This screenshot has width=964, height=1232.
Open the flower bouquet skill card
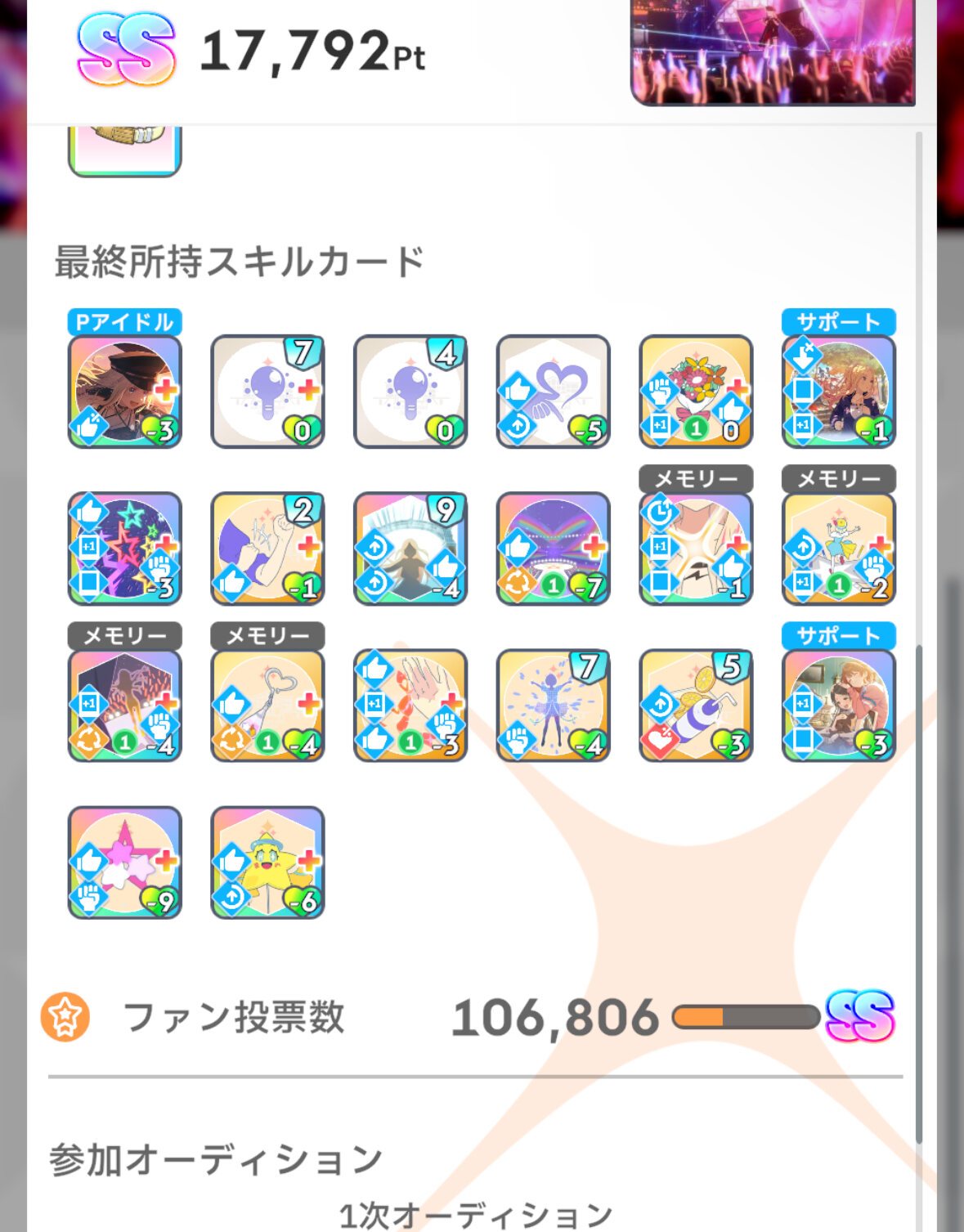click(696, 392)
